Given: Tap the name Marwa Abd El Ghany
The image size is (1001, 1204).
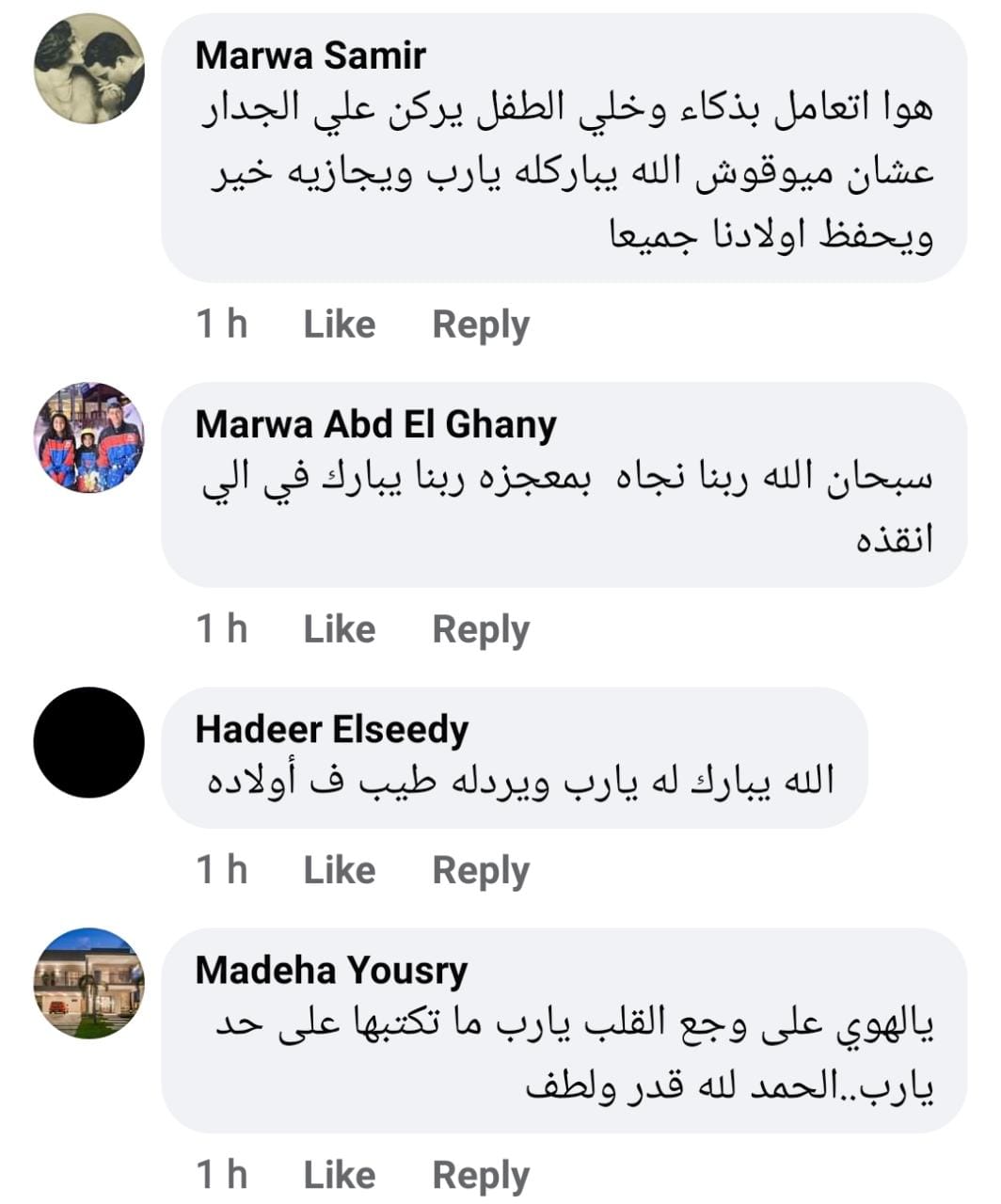Looking at the screenshot, I should click(x=375, y=424).
